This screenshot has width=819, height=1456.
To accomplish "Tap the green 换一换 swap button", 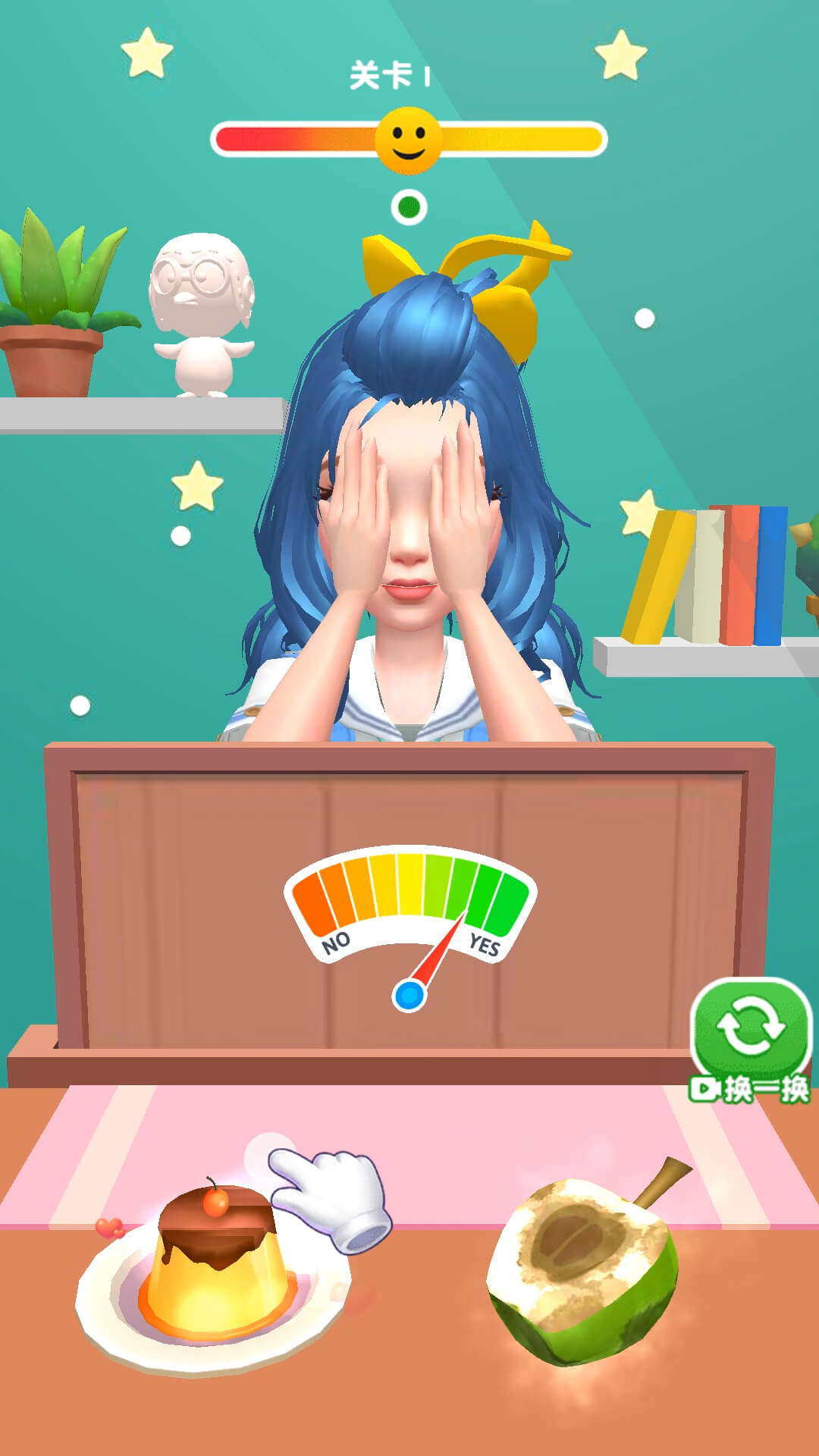I will coord(750,1031).
